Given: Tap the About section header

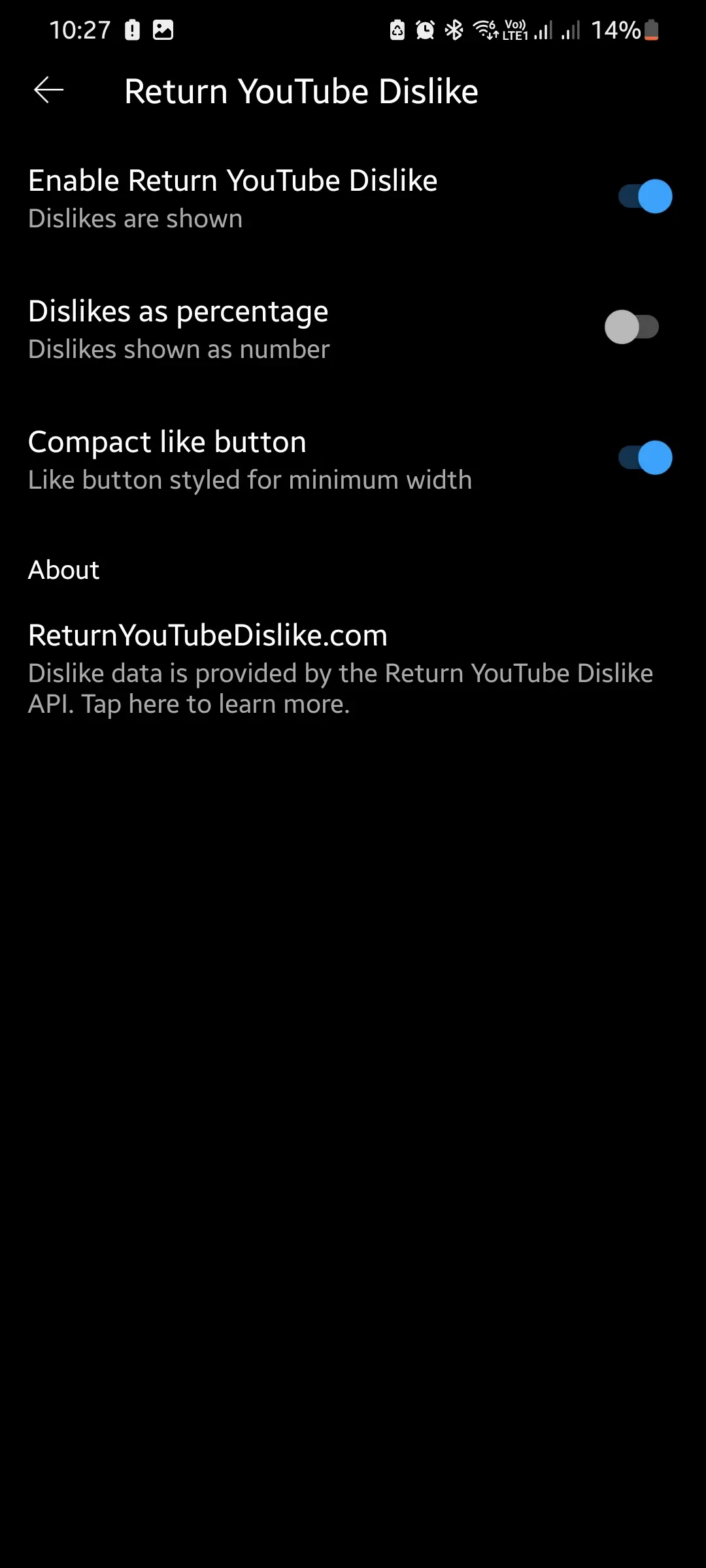Looking at the screenshot, I should pyautogui.click(x=63, y=569).
